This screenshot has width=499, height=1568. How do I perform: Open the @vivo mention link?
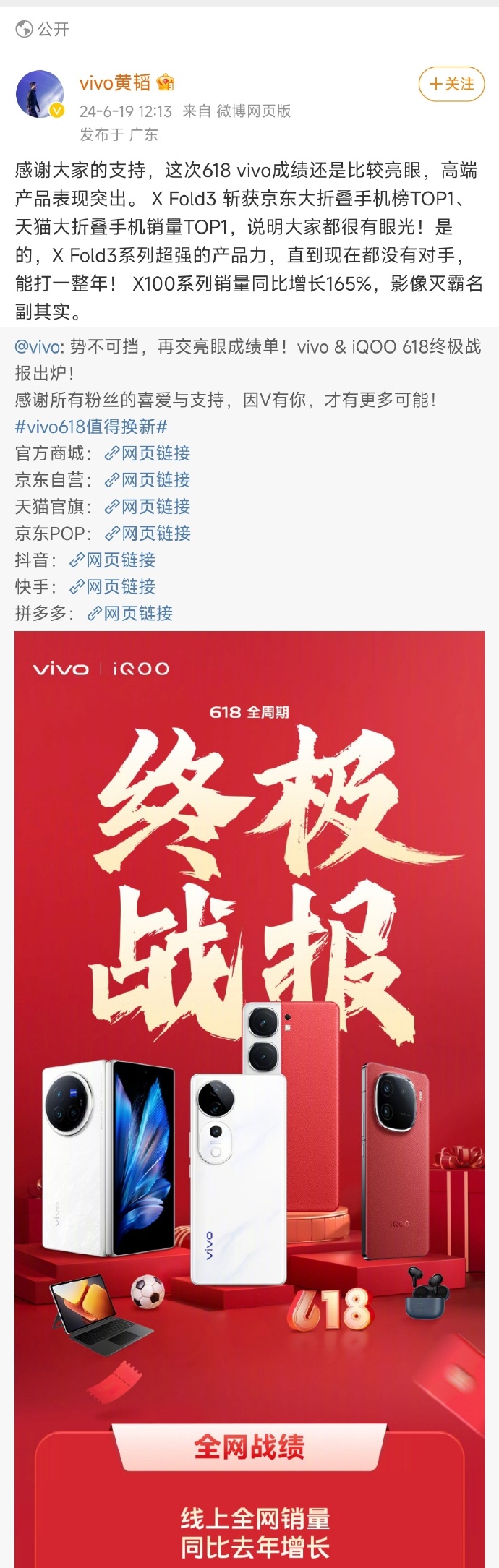(38, 347)
